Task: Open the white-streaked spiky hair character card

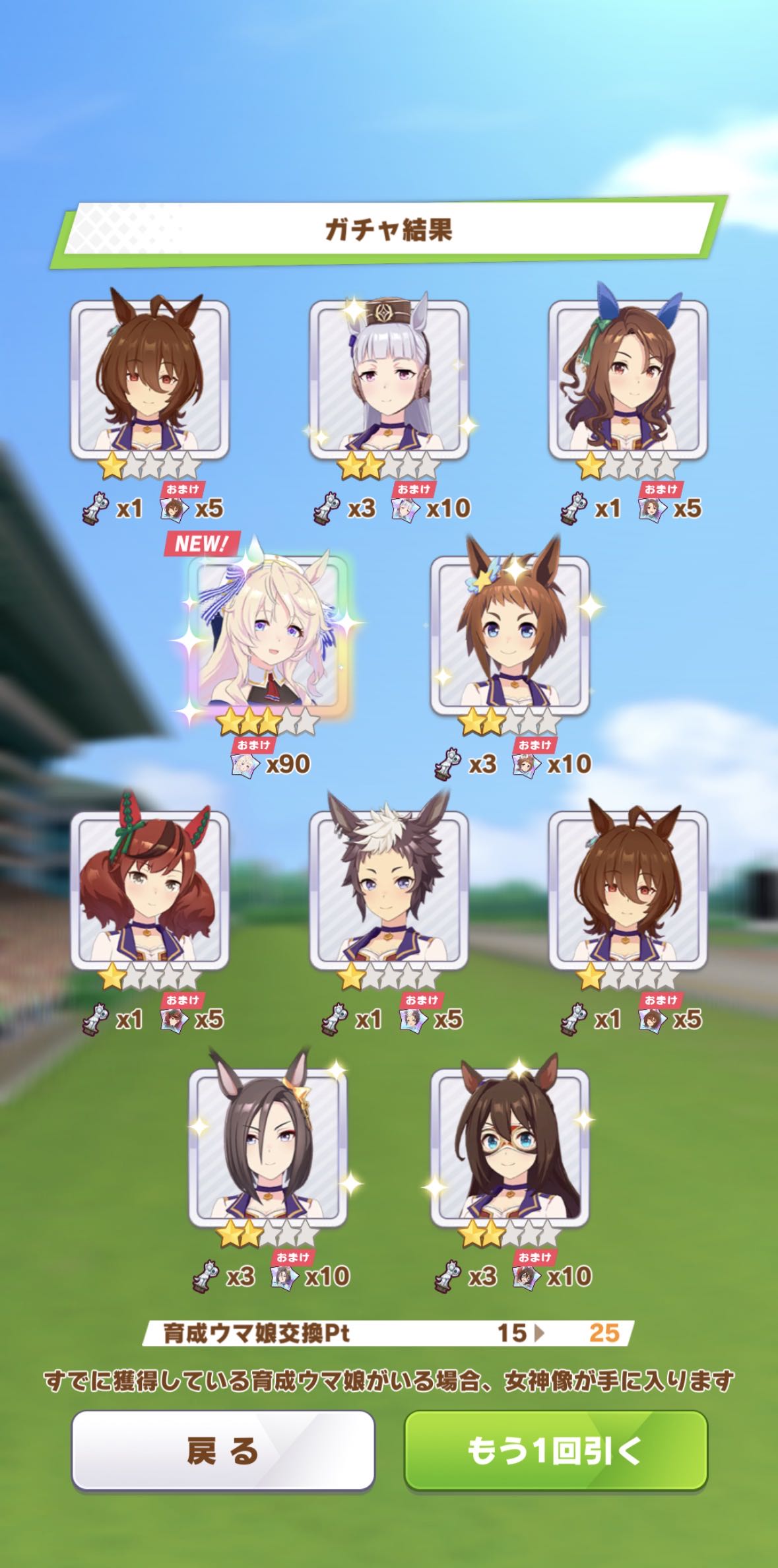Action: 389,890
